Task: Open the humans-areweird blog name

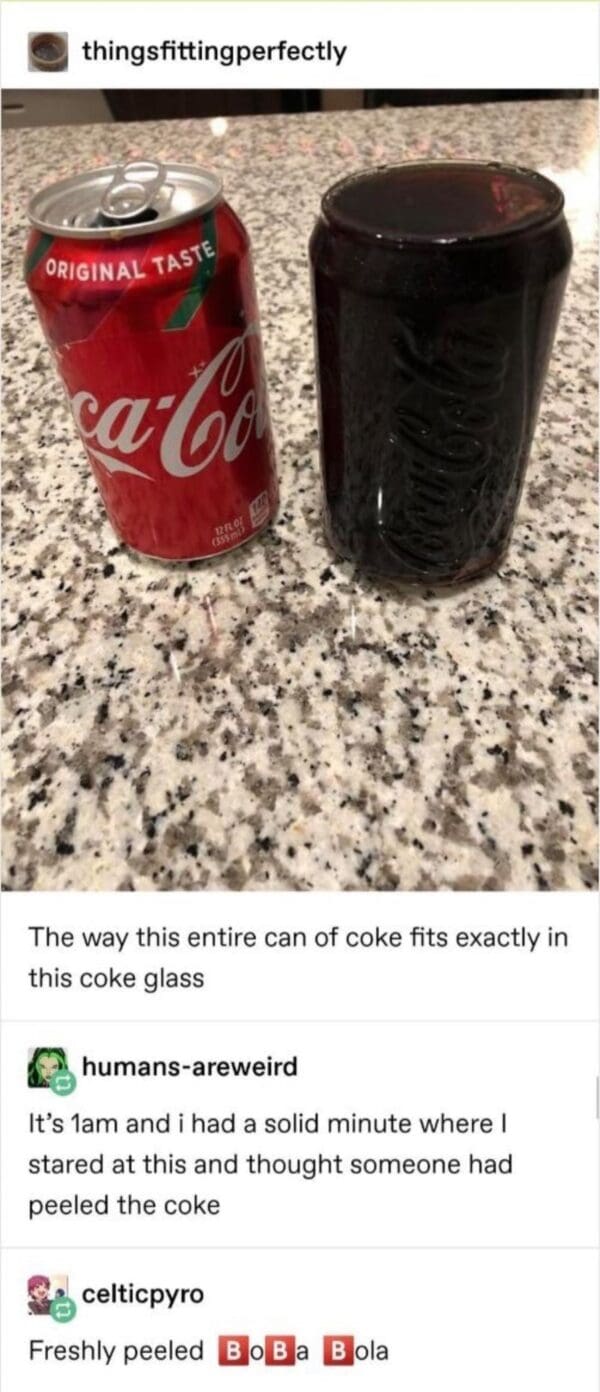Action: click(x=189, y=1067)
